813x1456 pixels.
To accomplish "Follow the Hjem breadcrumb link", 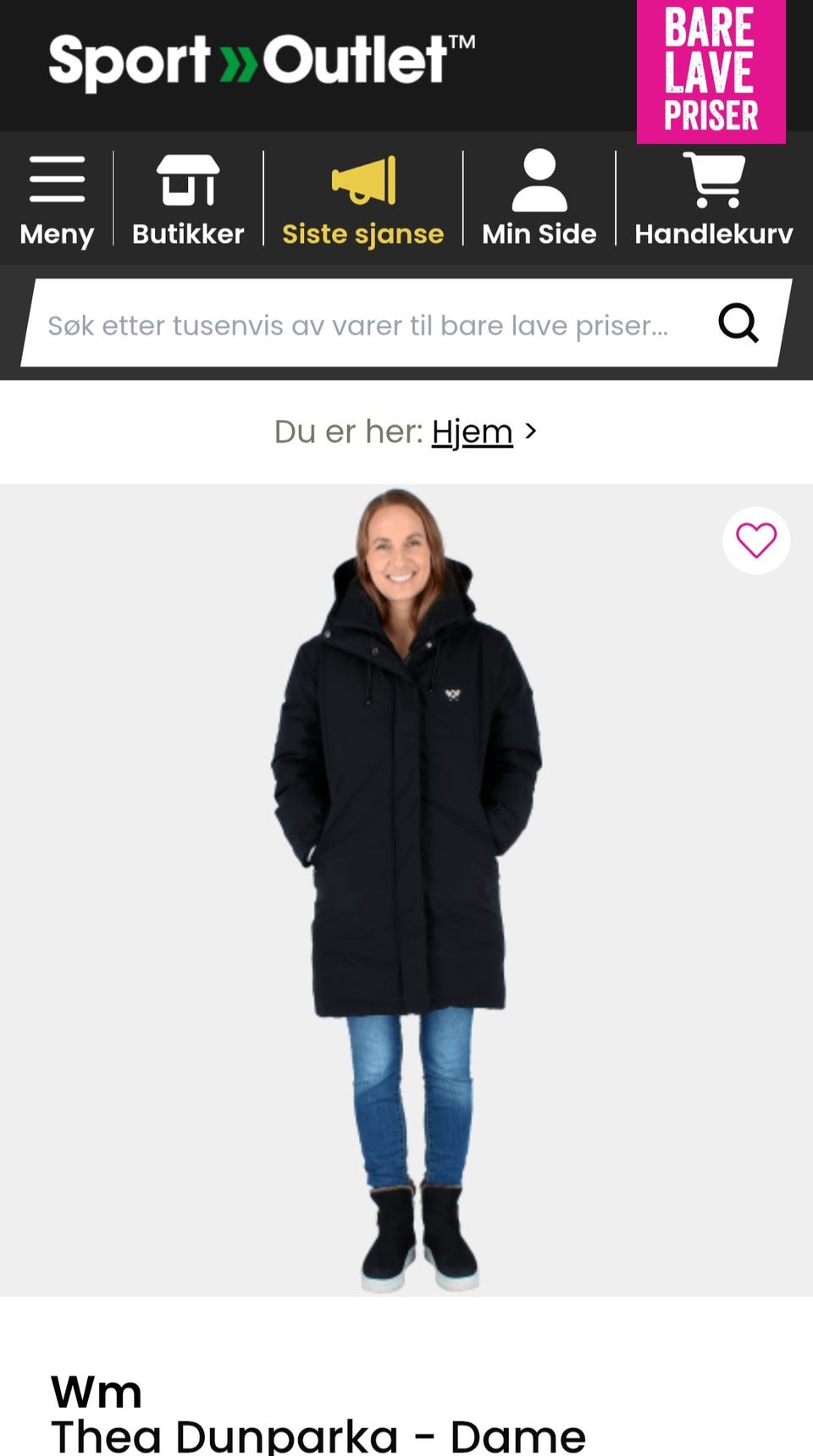I will click(472, 432).
